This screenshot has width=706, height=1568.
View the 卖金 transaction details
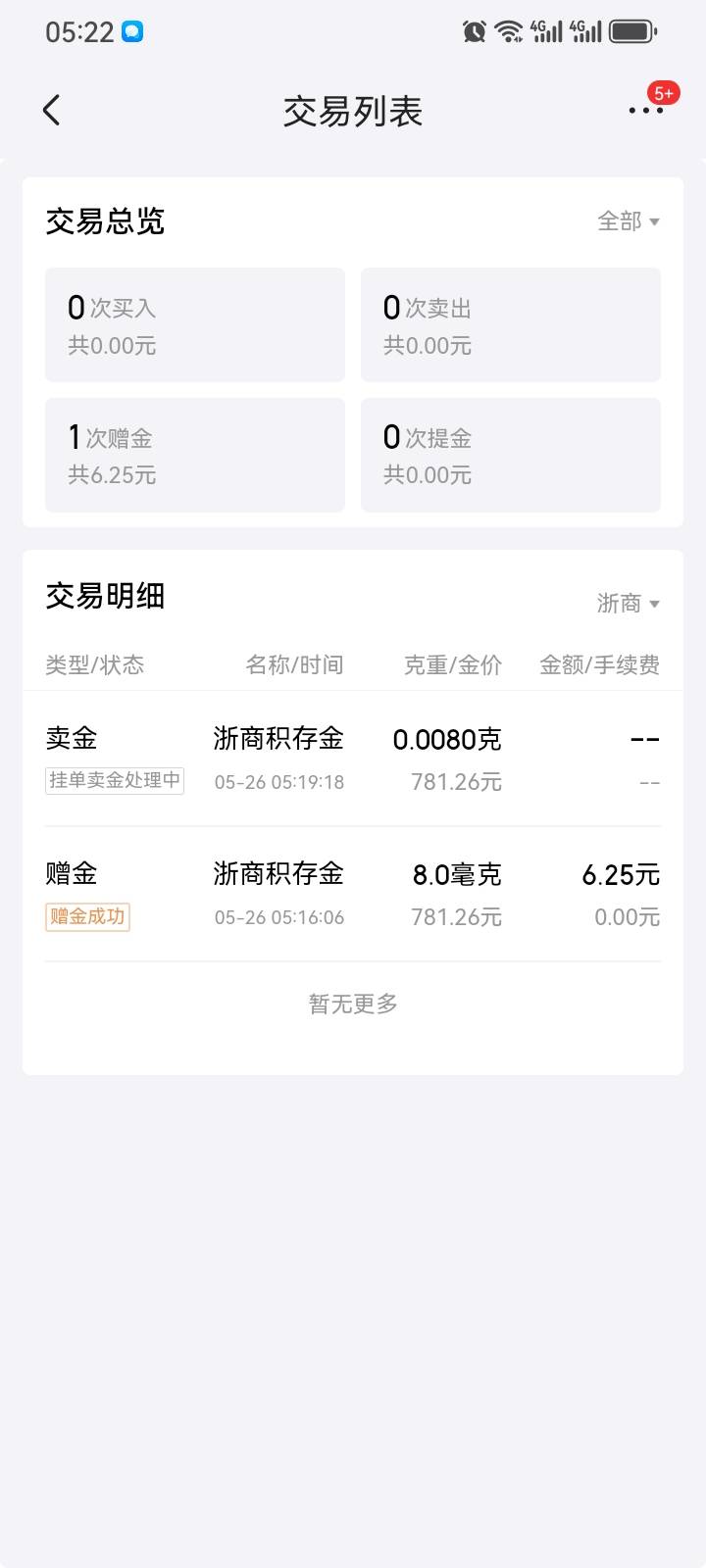353,759
